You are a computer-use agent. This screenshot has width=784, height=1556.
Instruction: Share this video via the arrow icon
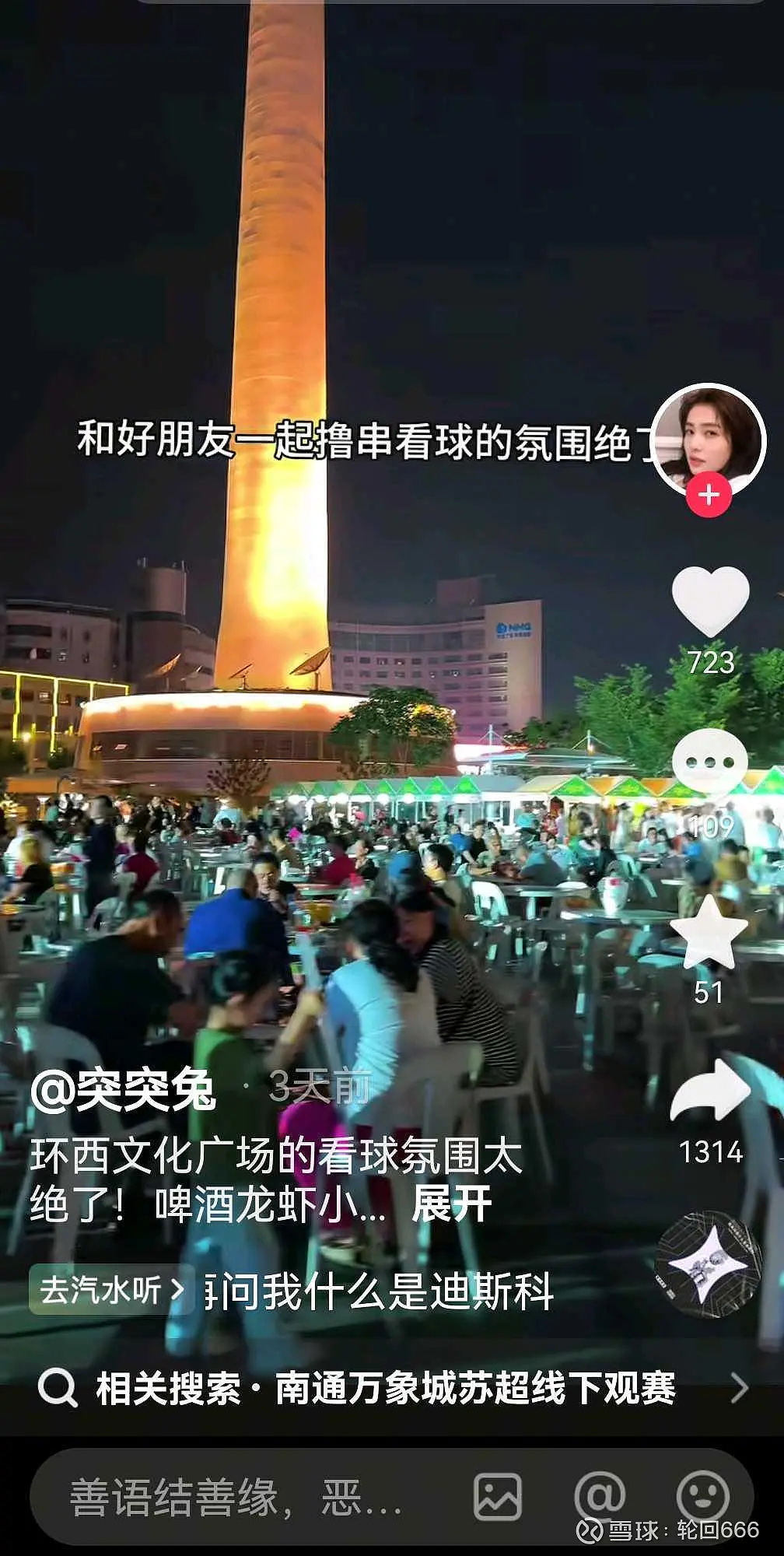point(710,1092)
